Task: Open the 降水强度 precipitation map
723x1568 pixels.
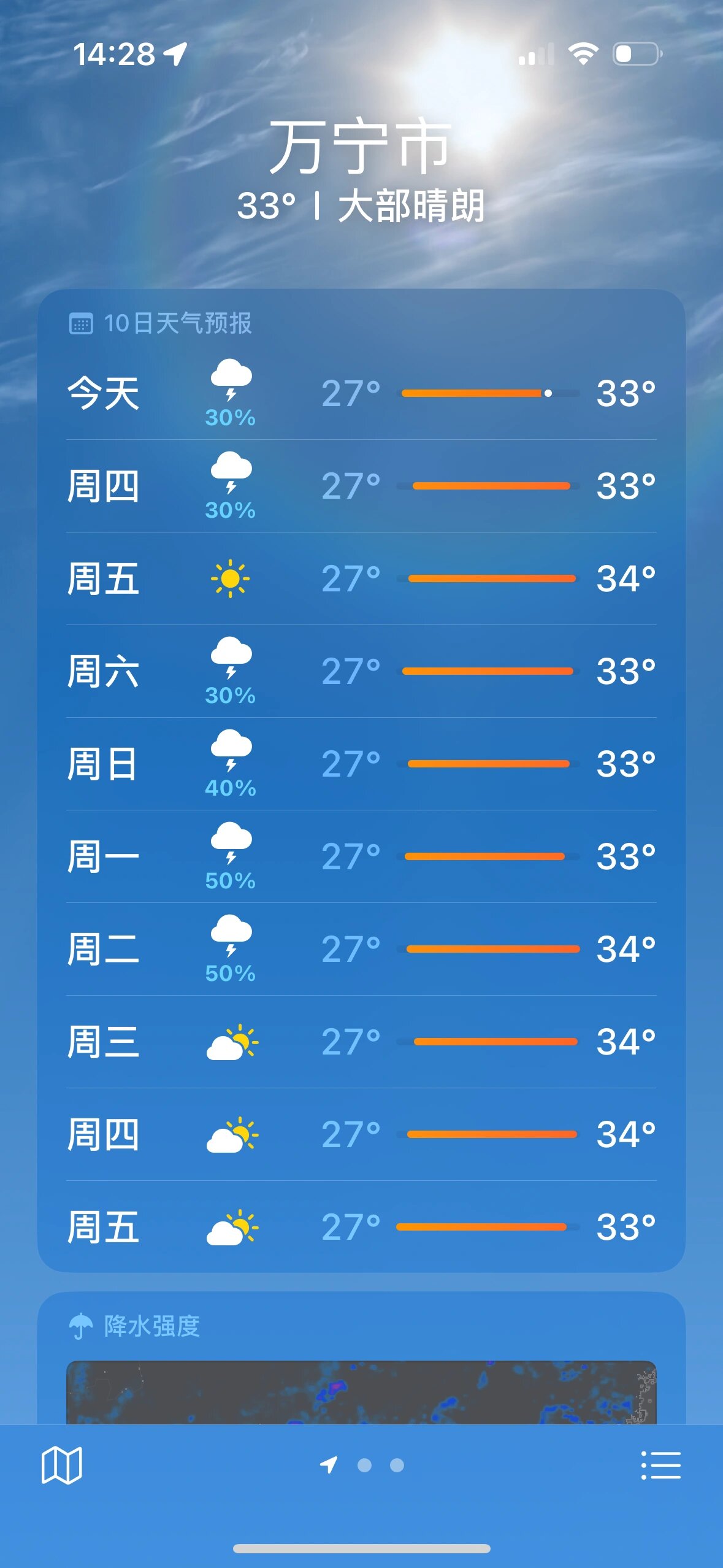Action: point(361,1392)
